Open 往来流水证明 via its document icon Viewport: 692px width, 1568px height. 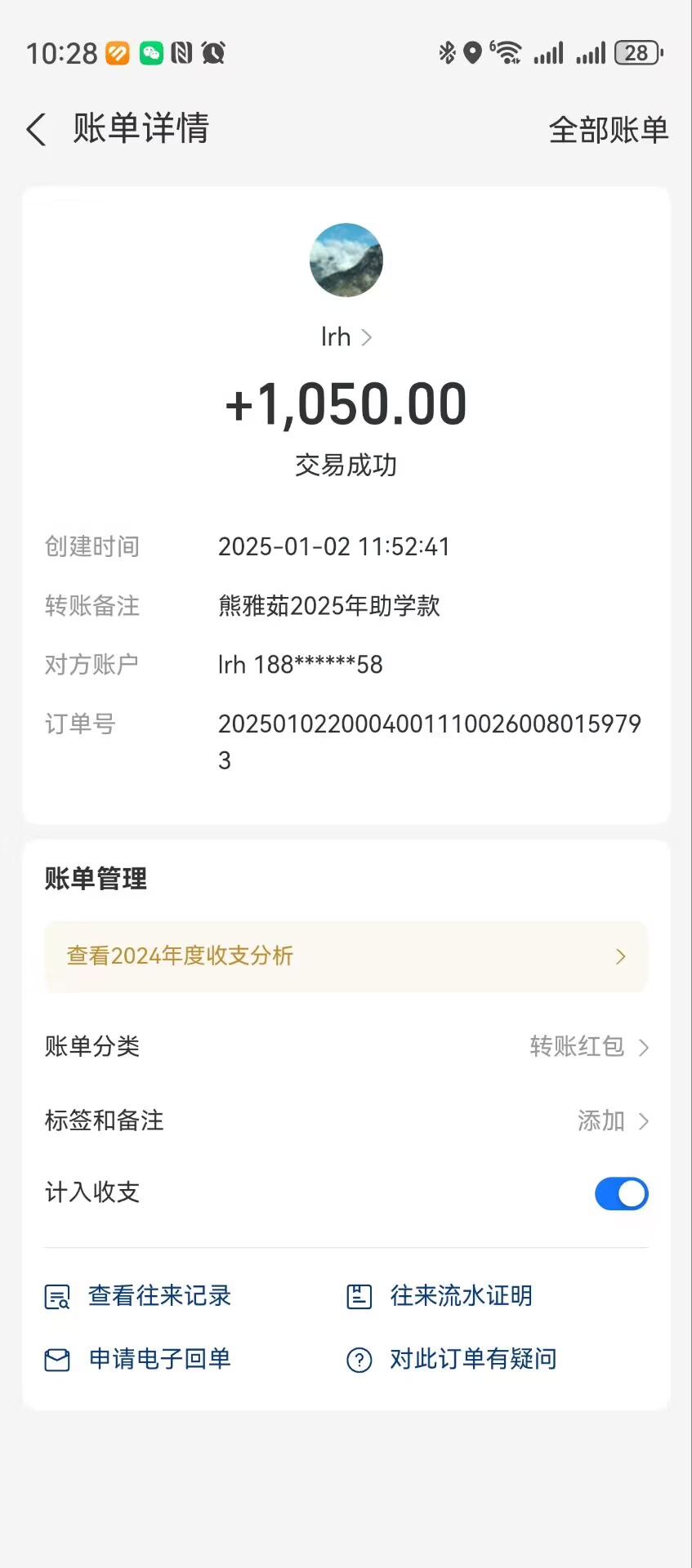point(358,1295)
